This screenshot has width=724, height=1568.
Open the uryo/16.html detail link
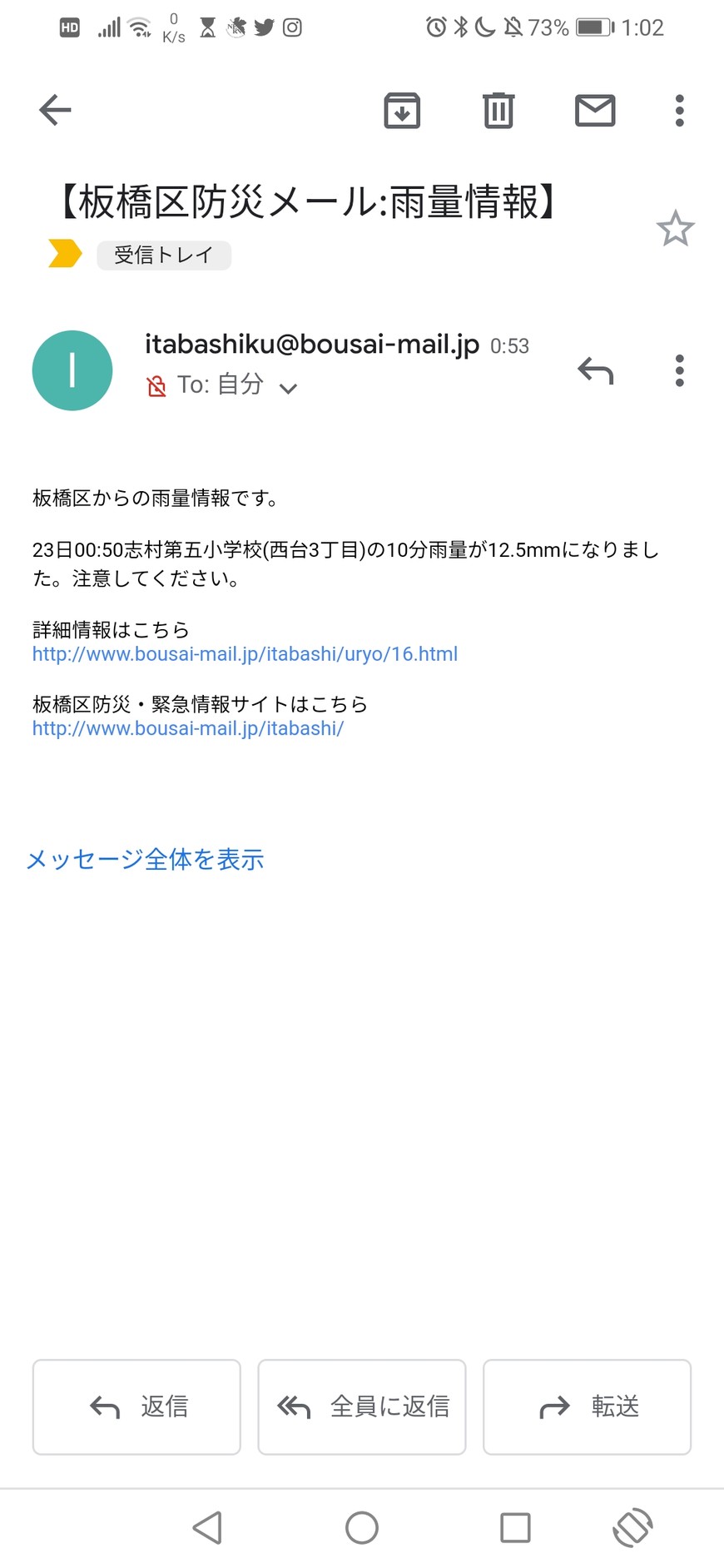pos(245,654)
